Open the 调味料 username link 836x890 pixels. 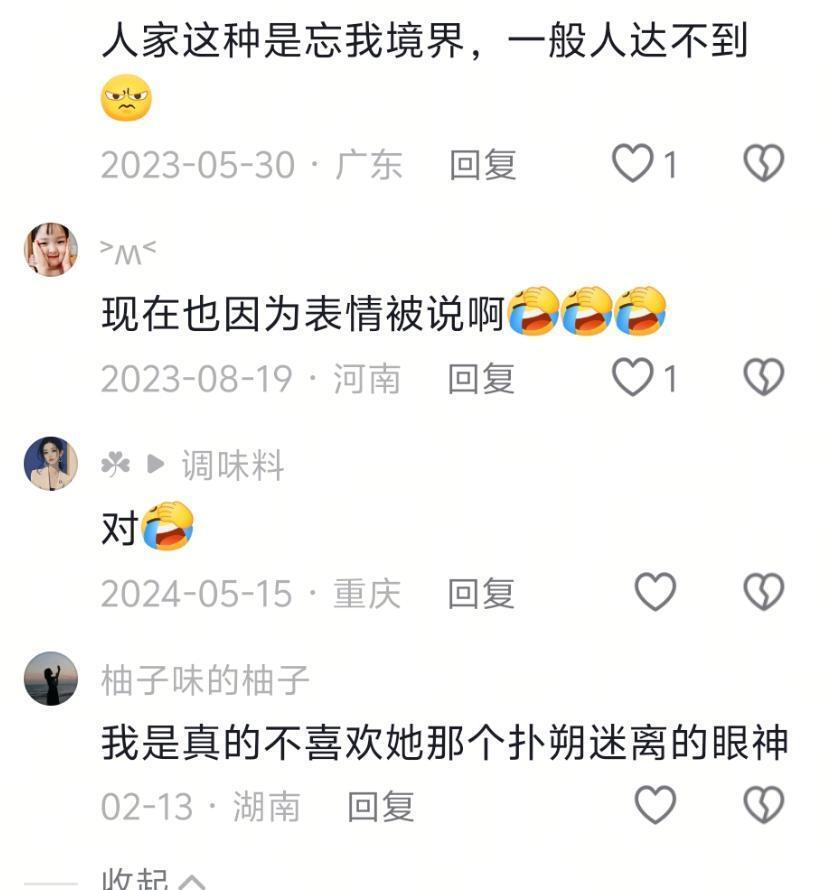tap(232, 465)
